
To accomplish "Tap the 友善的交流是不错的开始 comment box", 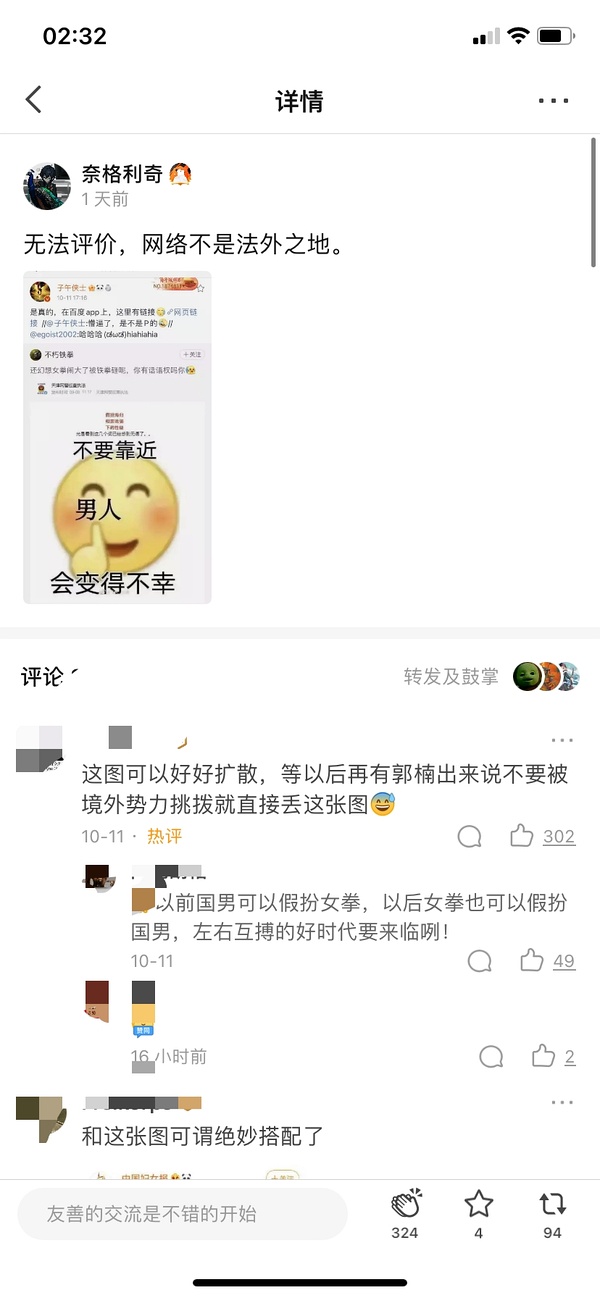I will 182,1214.
